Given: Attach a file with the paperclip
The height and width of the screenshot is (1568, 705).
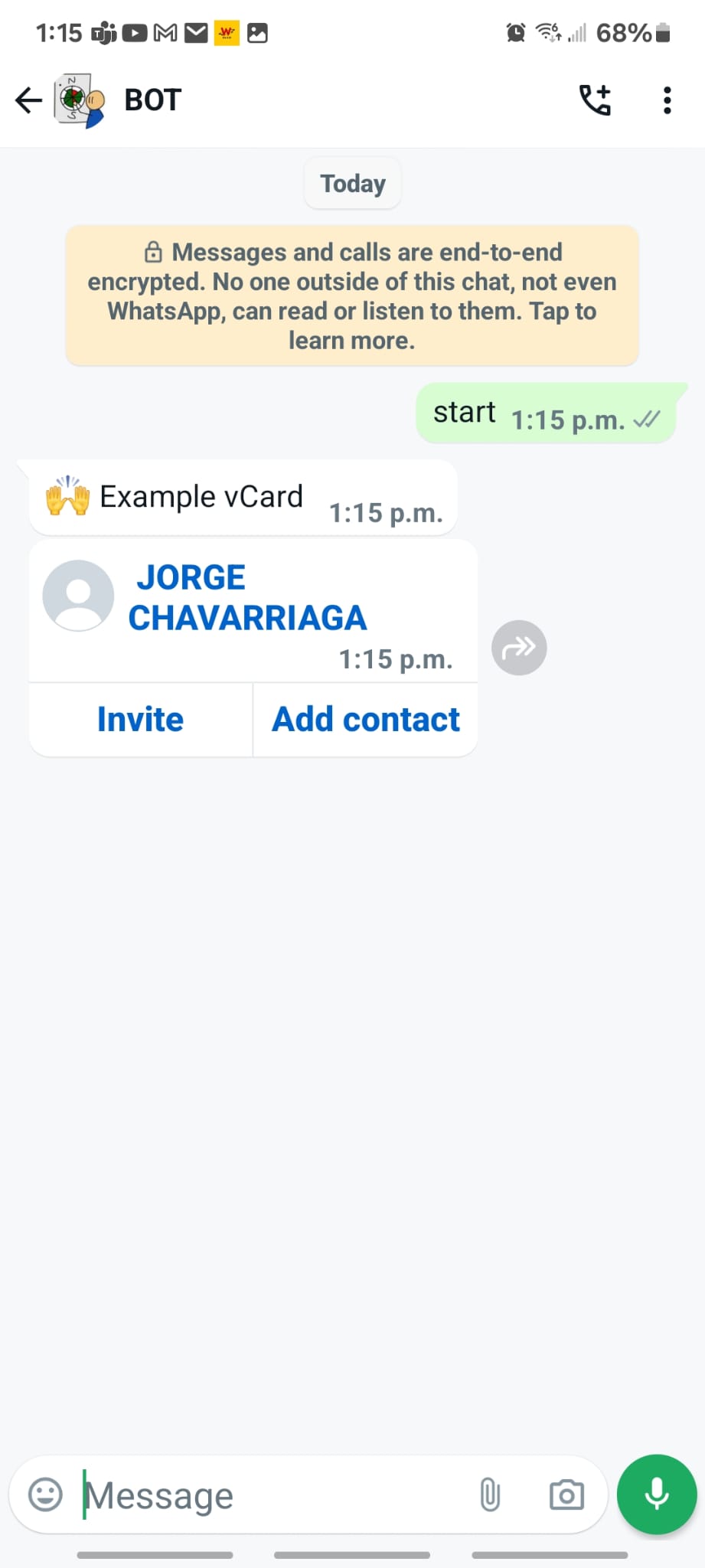Looking at the screenshot, I should [490, 1494].
